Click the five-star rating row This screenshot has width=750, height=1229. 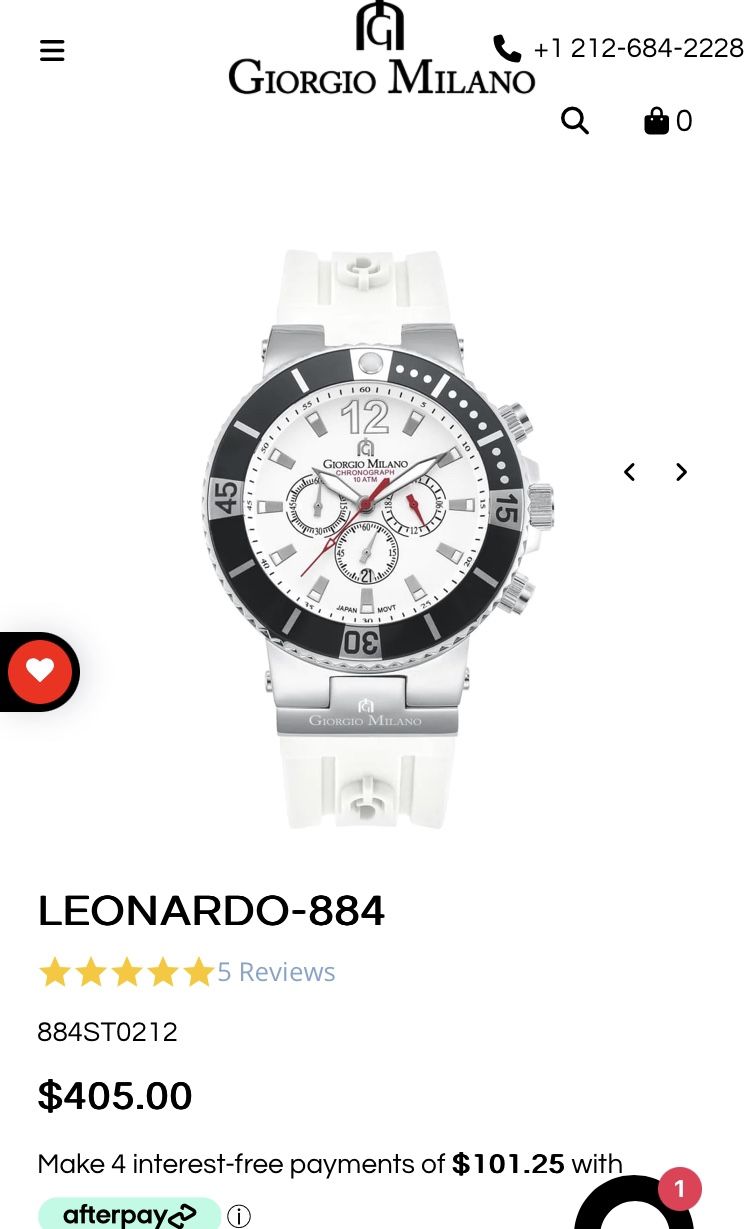tap(126, 970)
